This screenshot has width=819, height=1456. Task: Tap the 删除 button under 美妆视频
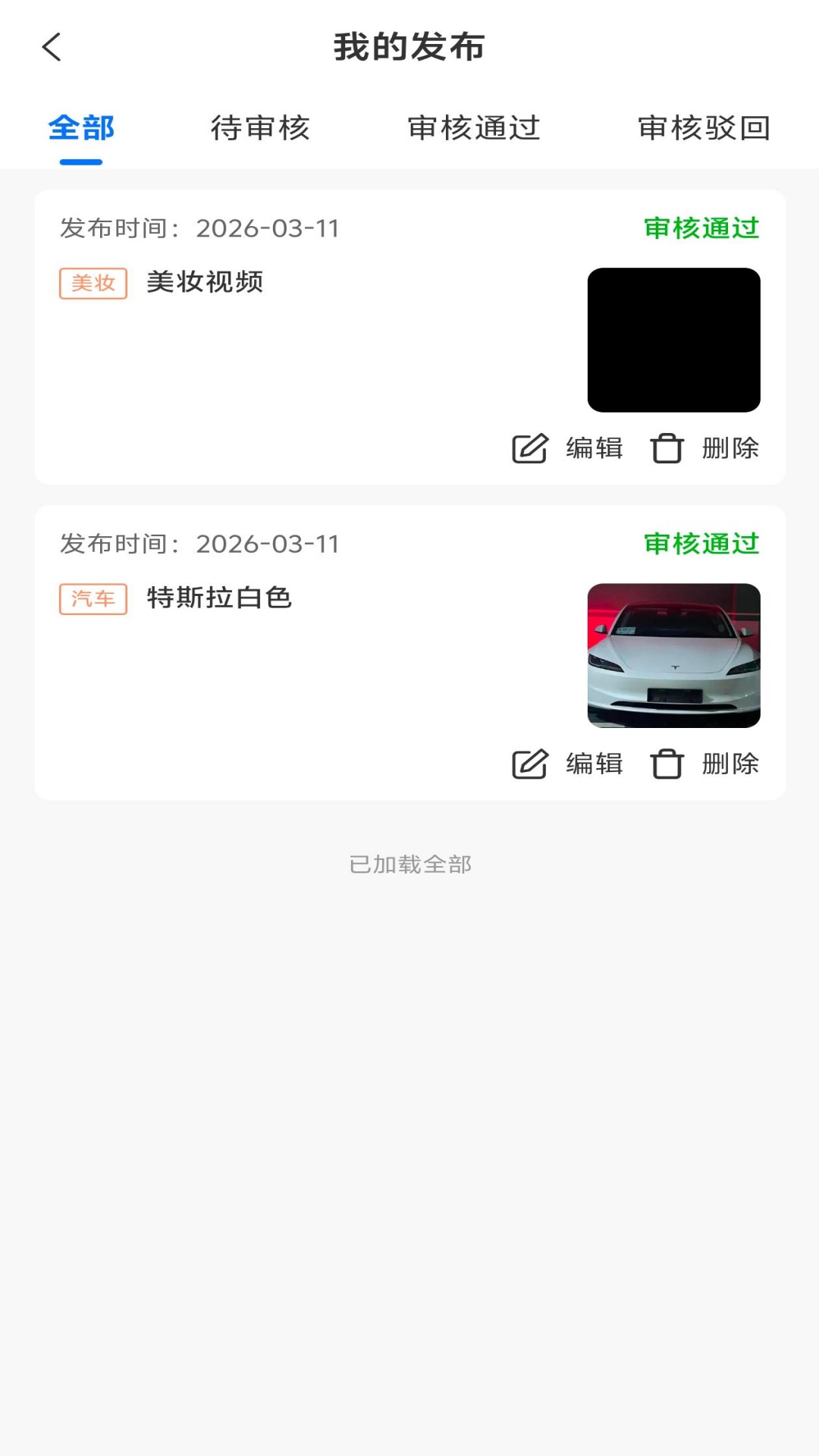pos(731,447)
